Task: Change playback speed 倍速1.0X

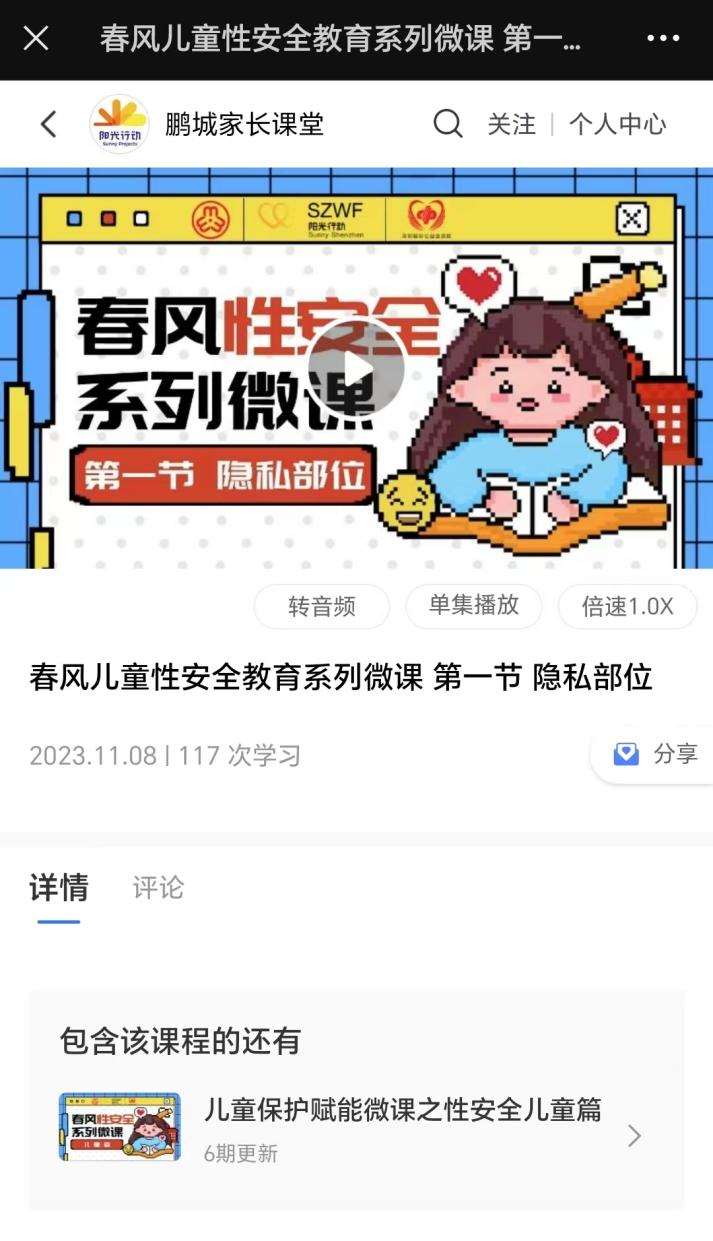Action: [x=627, y=606]
